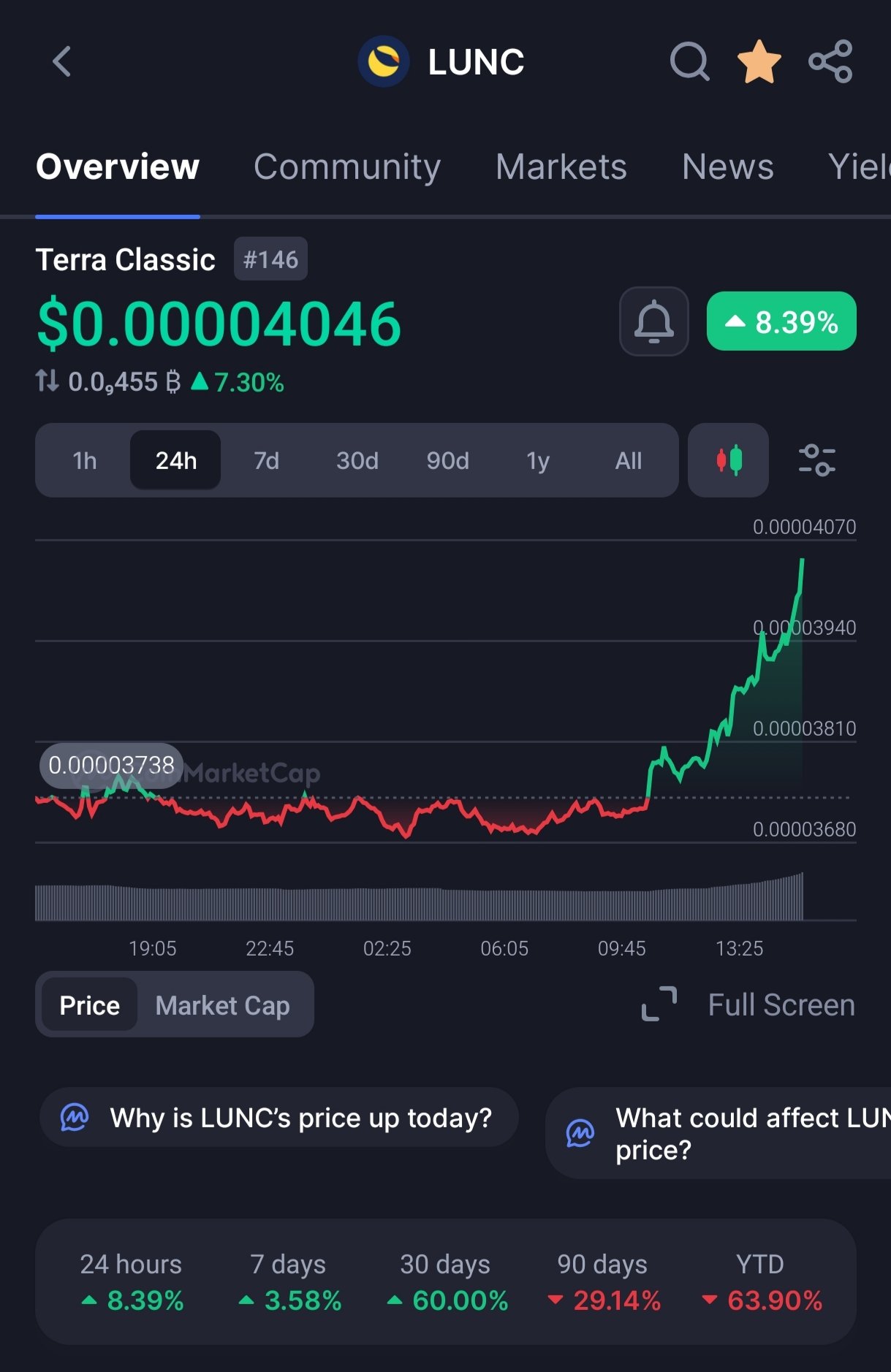Screen dimensions: 891x1372
Task: Set a price alert with the bell
Action: (653, 321)
